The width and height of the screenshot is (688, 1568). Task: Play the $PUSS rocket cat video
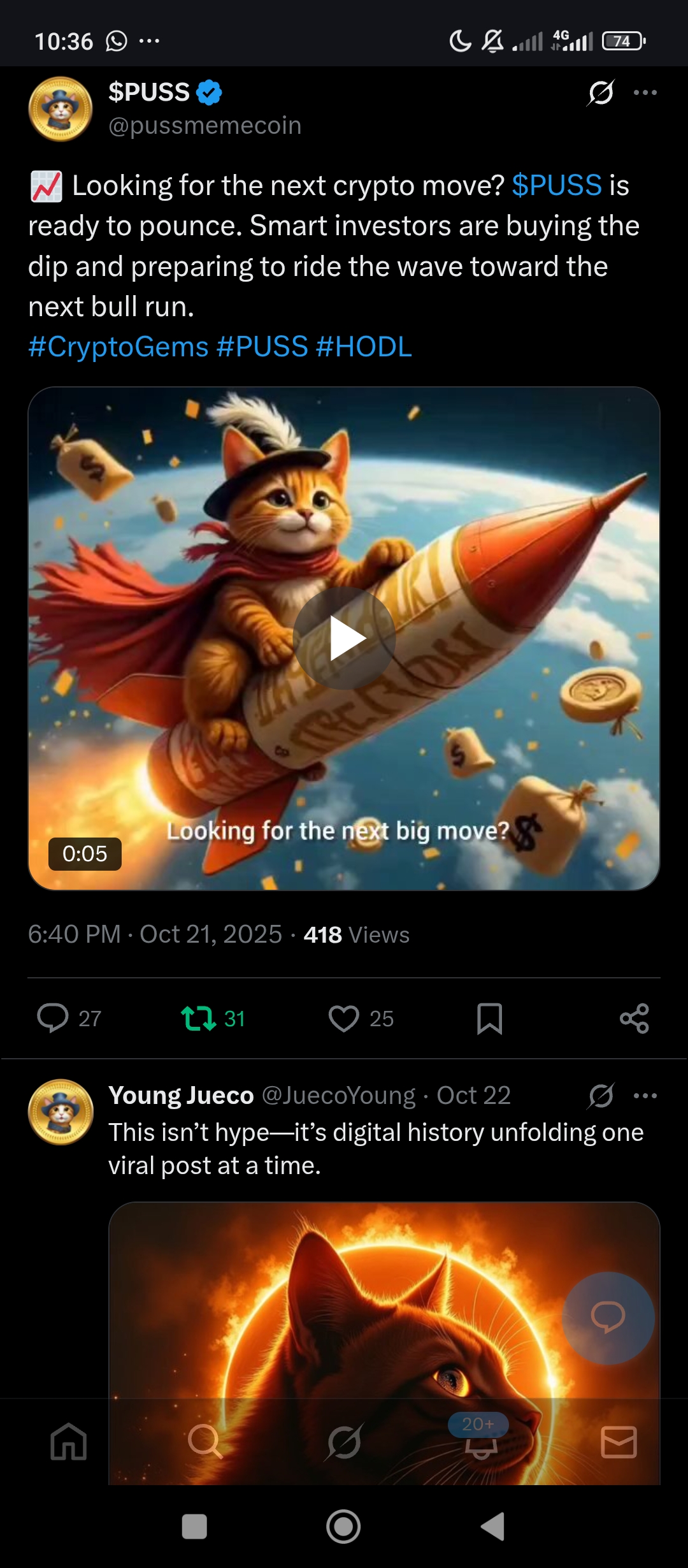coord(344,638)
